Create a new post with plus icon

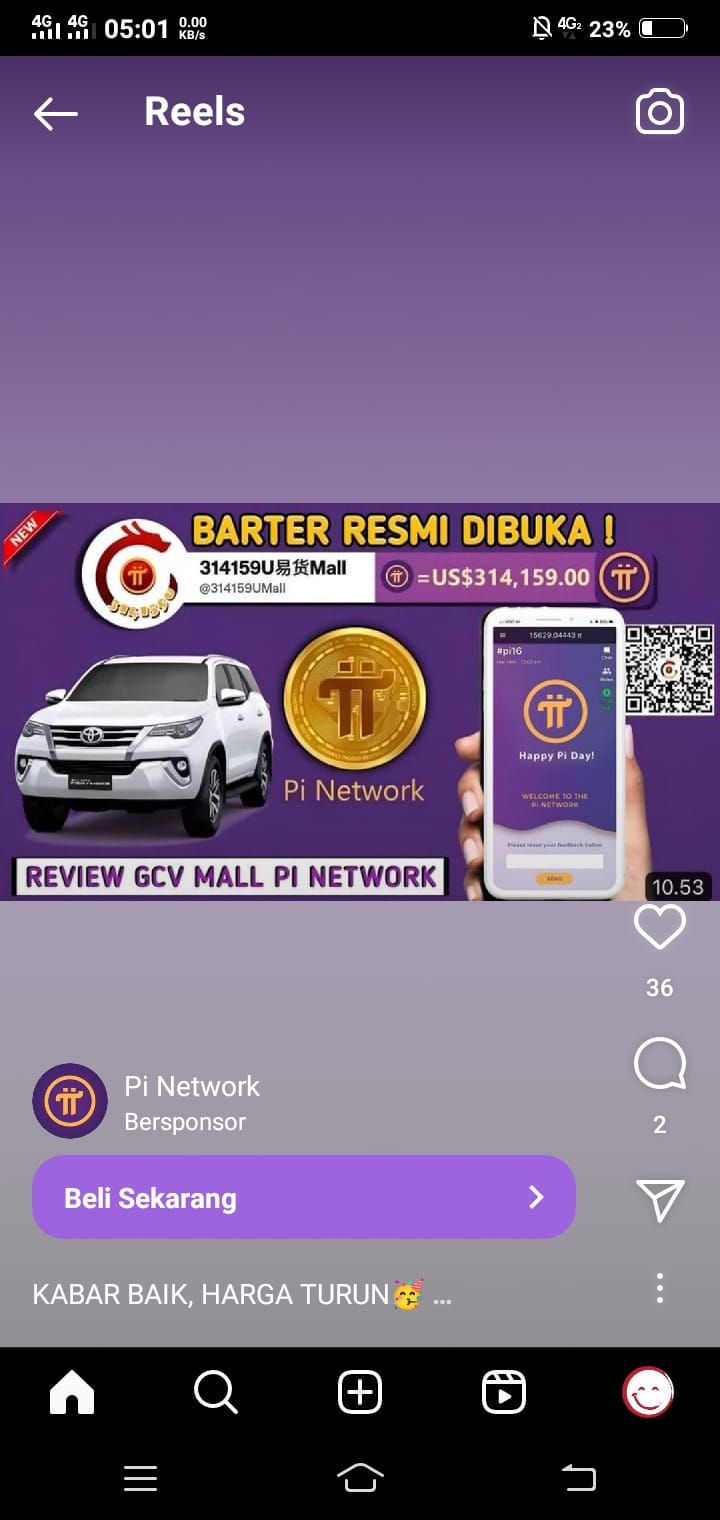pos(360,1392)
